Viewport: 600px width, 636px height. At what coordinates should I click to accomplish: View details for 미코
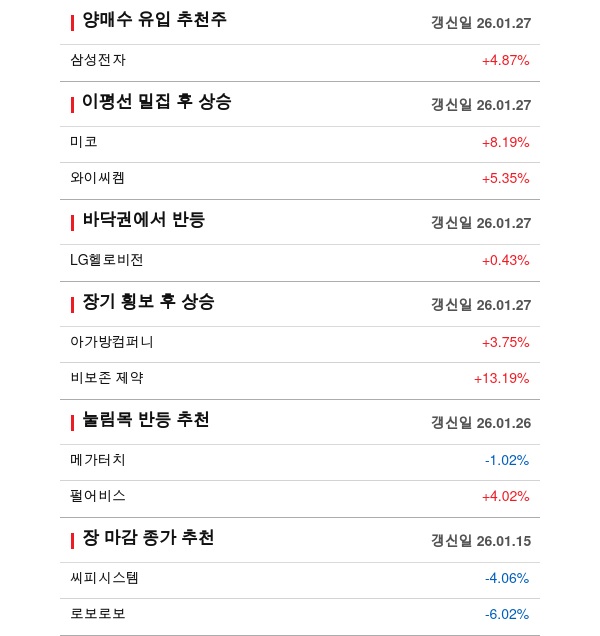click(x=84, y=142)
